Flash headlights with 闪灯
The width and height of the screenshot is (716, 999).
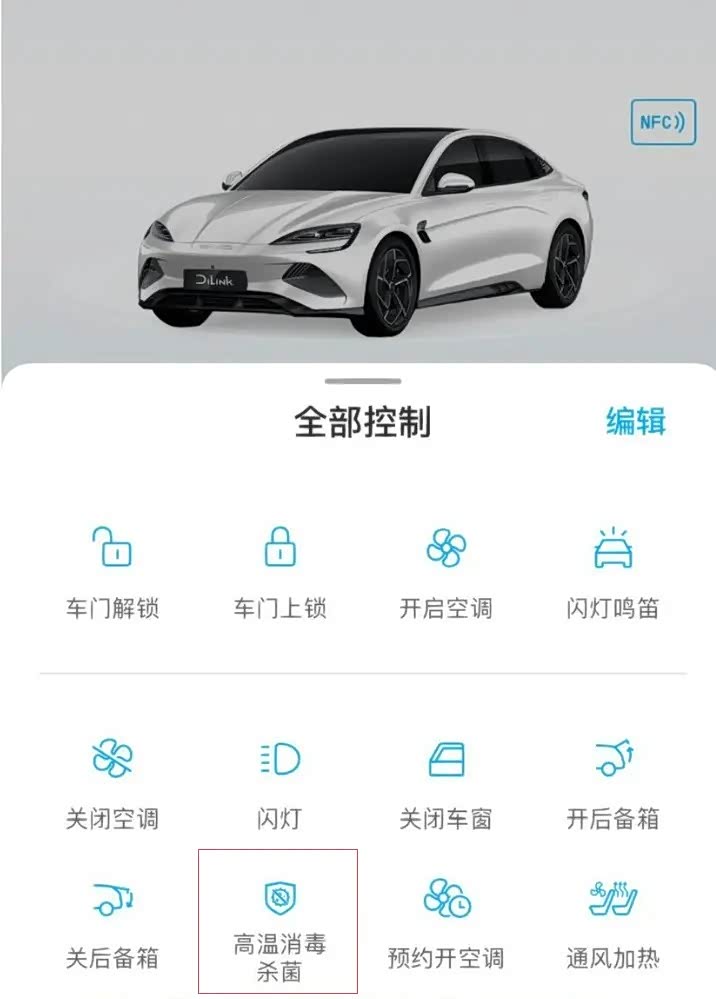(x=279, y=782)
